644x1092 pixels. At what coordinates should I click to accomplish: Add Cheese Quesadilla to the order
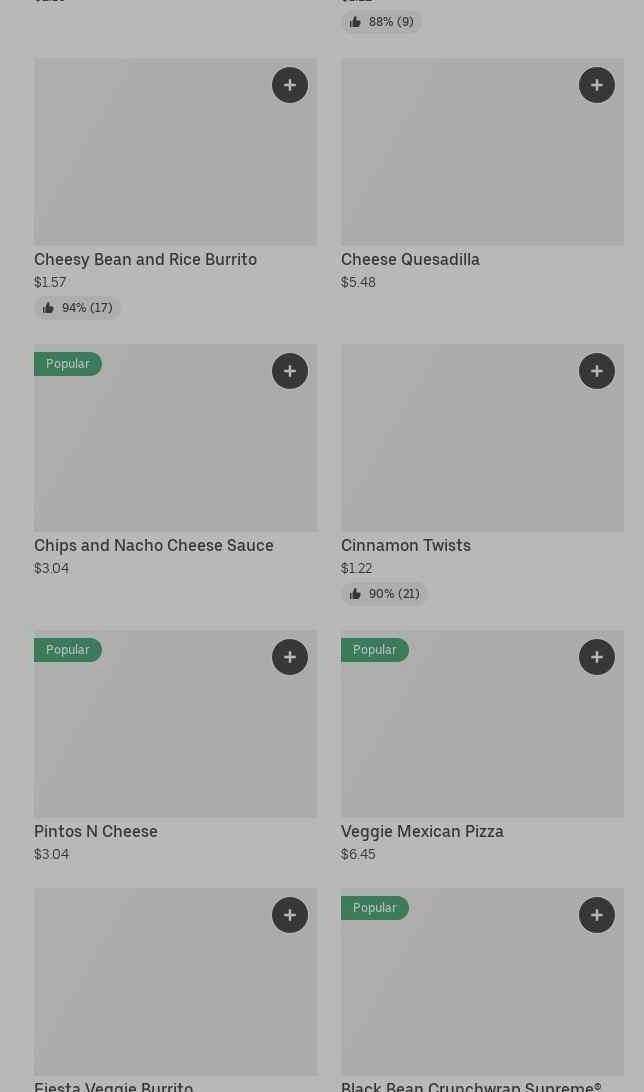597,85
